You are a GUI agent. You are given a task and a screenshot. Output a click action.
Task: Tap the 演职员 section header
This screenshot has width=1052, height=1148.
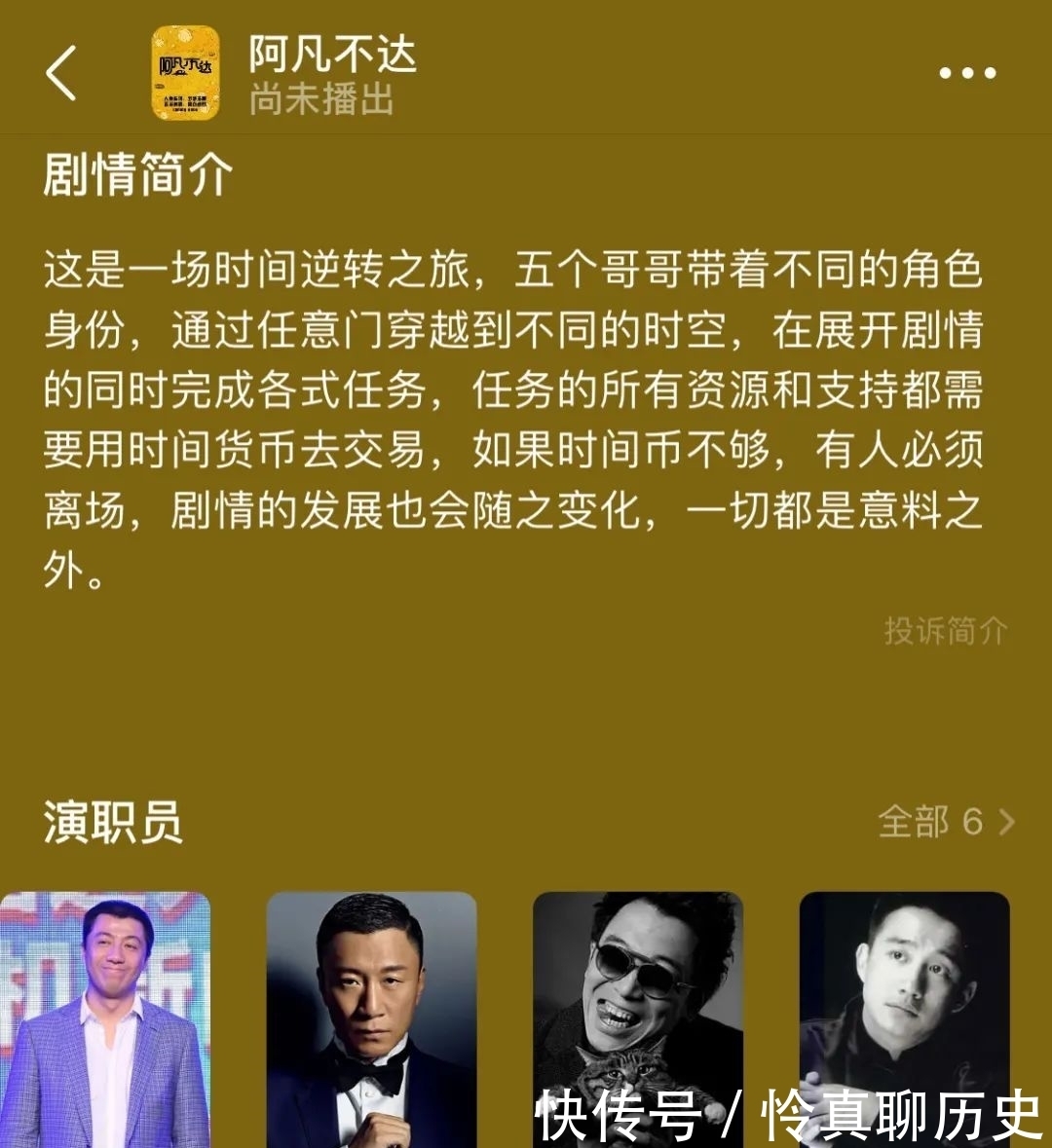click(114, 823)
